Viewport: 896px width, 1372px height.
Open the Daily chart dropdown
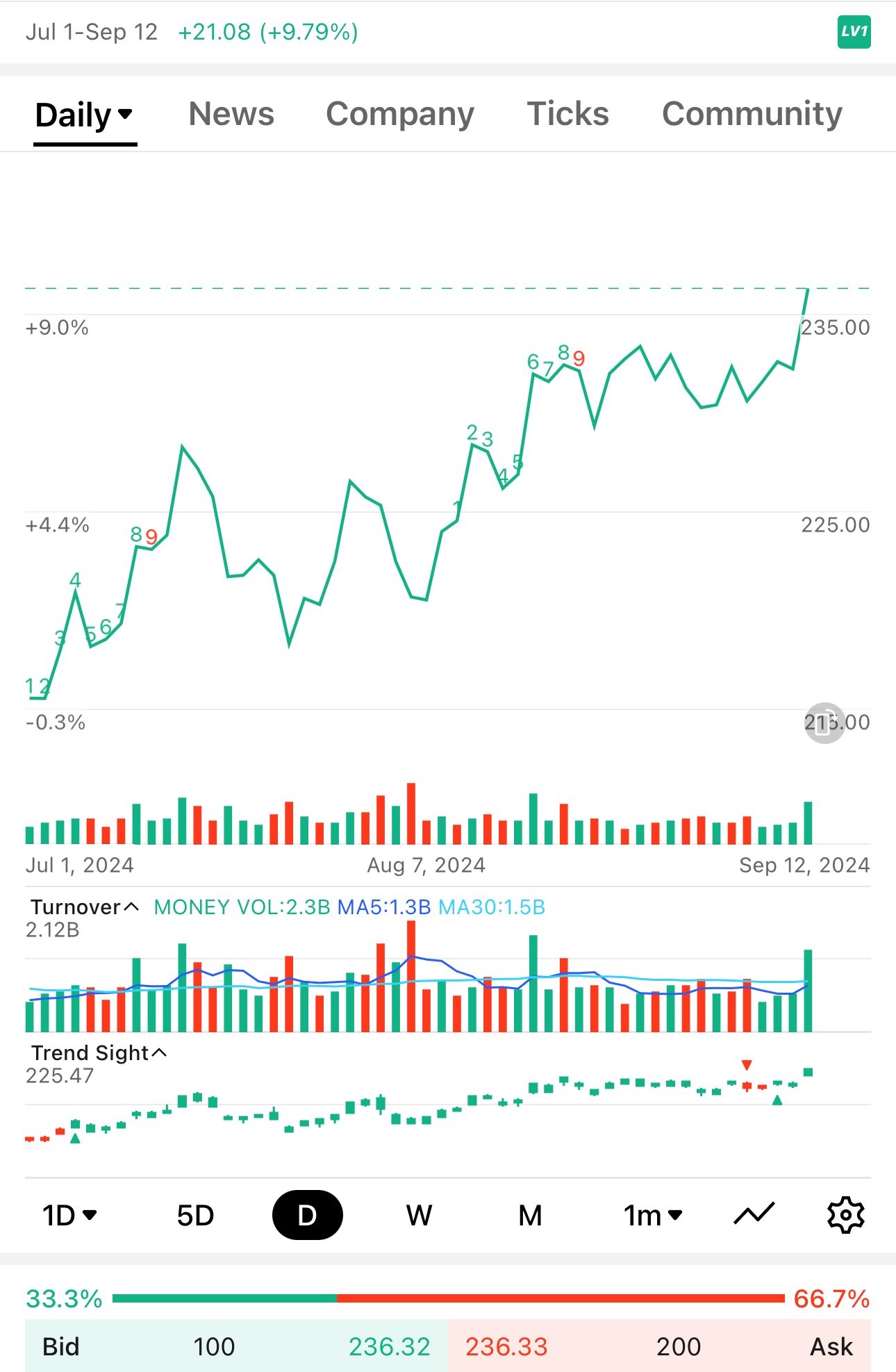point(84,115)
